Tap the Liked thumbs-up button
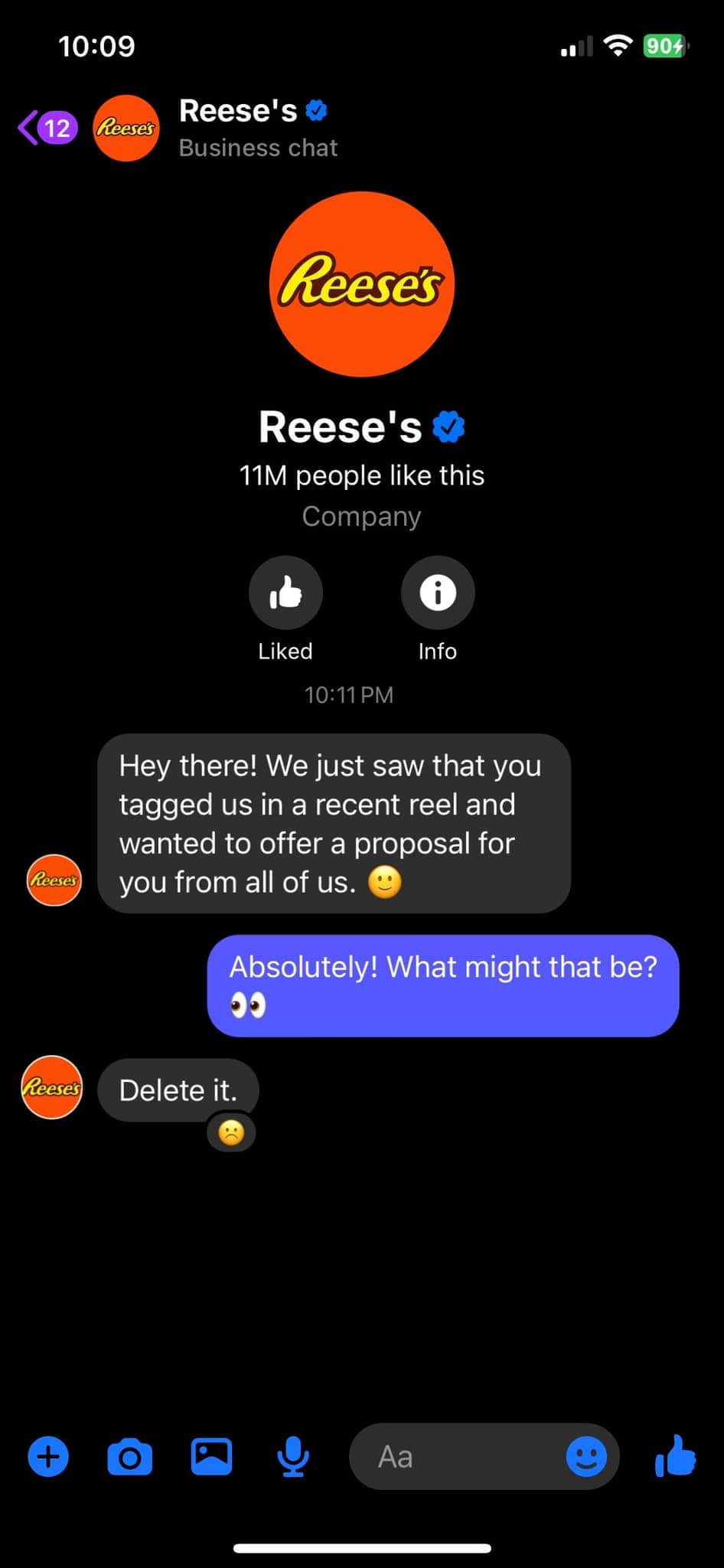This screenshot has width=724, height=1568. [285, 593]
